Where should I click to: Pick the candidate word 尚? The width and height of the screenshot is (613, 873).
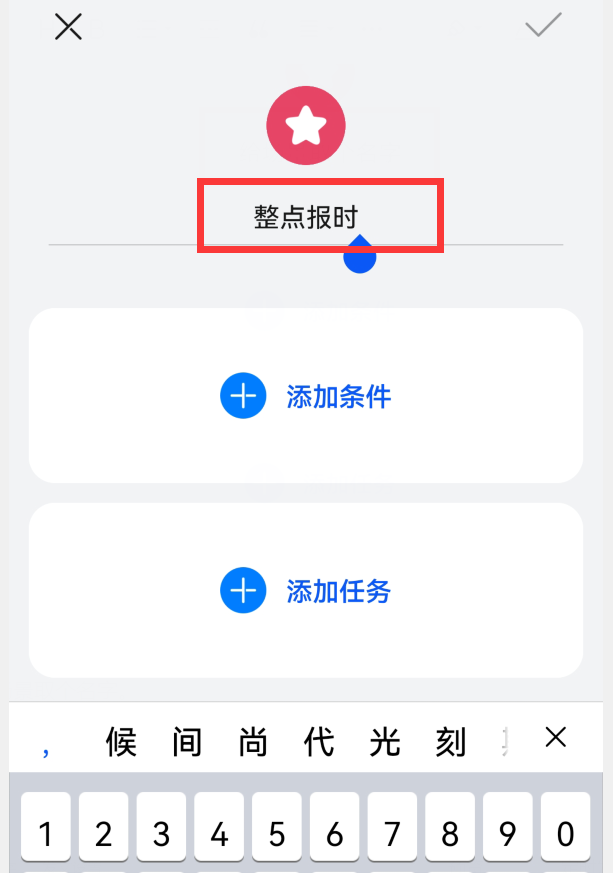[x=253, y=742]
